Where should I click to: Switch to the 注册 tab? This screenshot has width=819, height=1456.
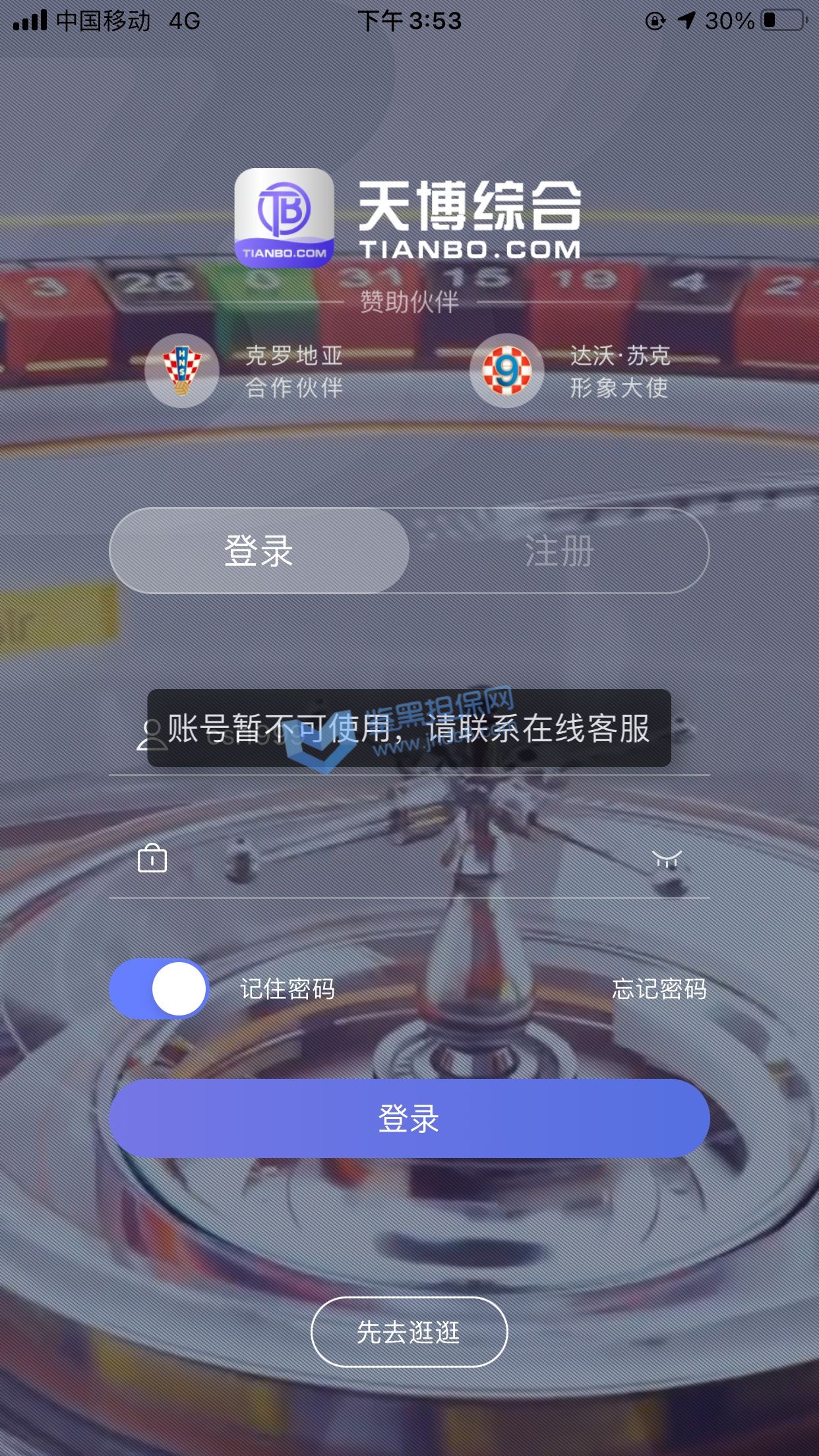pyautogui.click(x=559, y=551)
